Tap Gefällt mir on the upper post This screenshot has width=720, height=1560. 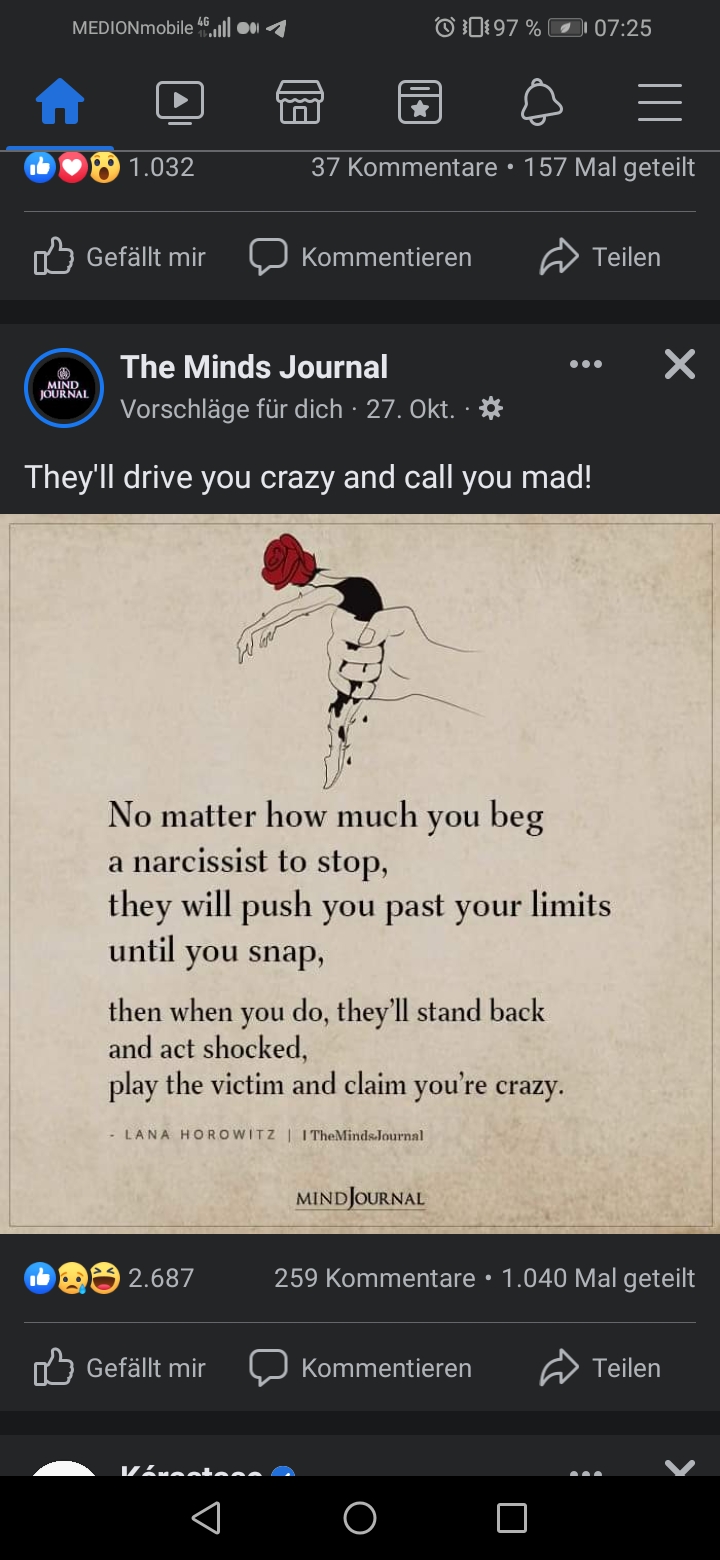[x=120, y=257]
